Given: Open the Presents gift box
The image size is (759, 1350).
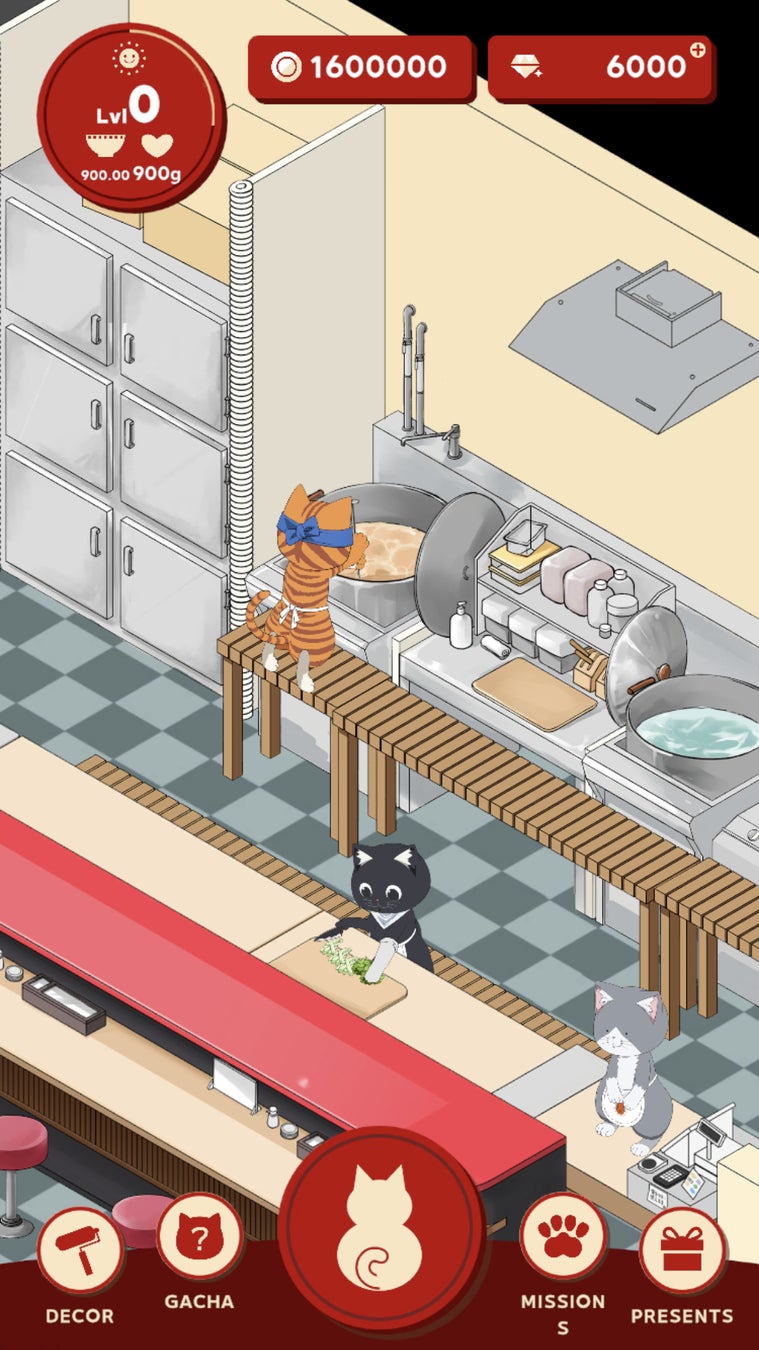Looking at the screenshot, I should click(x=682, y=1250).
